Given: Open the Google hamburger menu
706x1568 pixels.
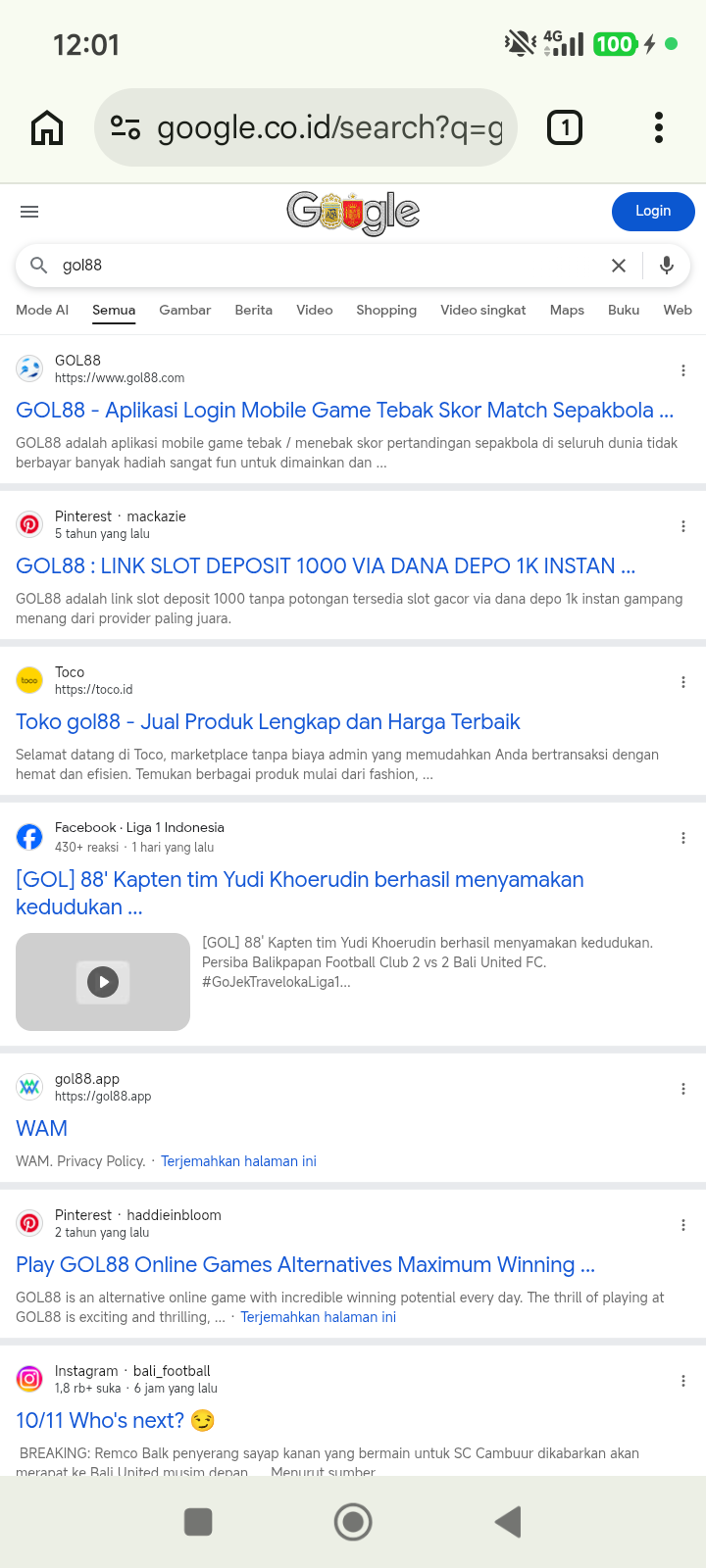Looking at the screenshot, I should tap(29, 212).
